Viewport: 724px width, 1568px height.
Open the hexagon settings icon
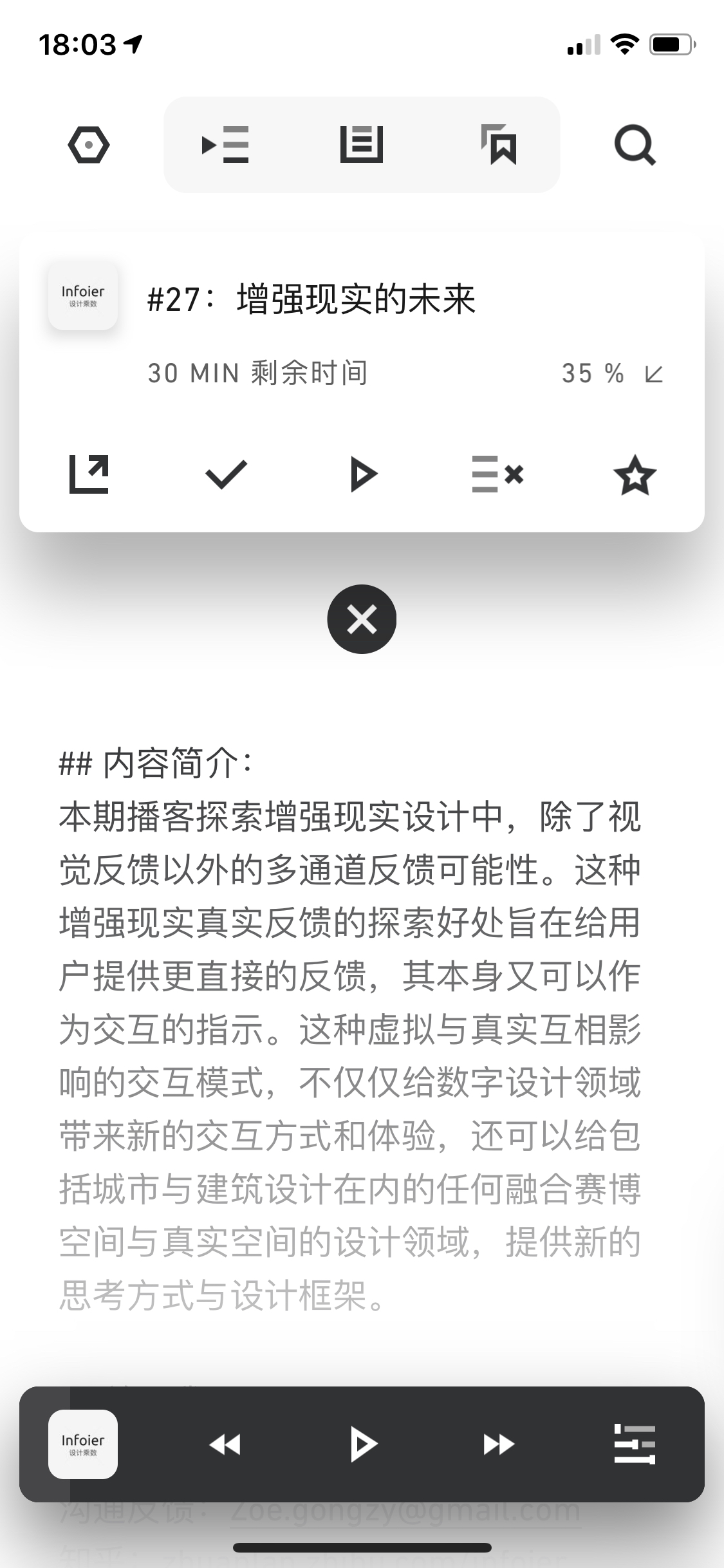pyautogui.click(x=89, y=145)
